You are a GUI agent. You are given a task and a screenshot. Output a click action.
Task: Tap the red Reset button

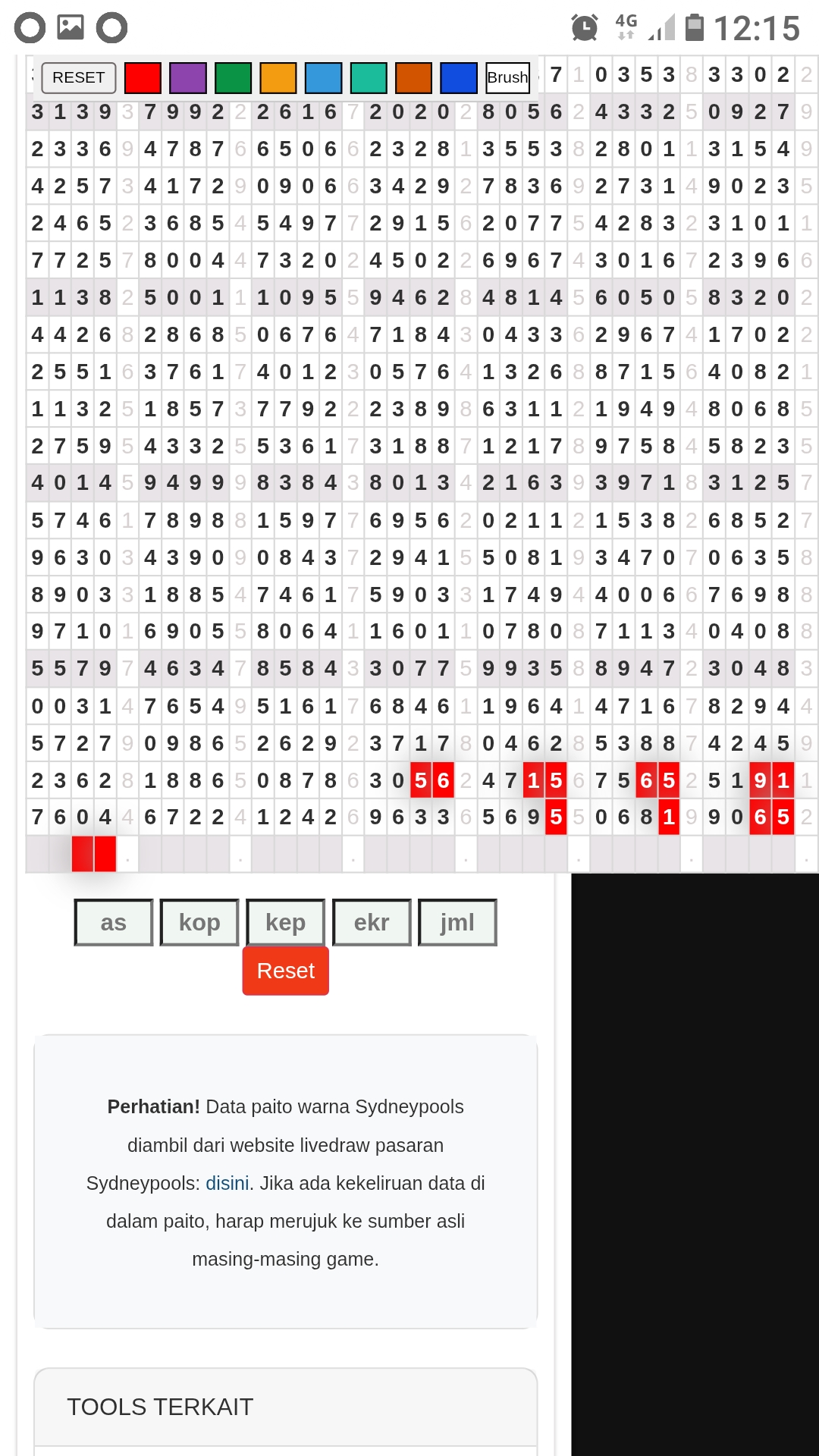pyautogui.click(x=286, y=971)
